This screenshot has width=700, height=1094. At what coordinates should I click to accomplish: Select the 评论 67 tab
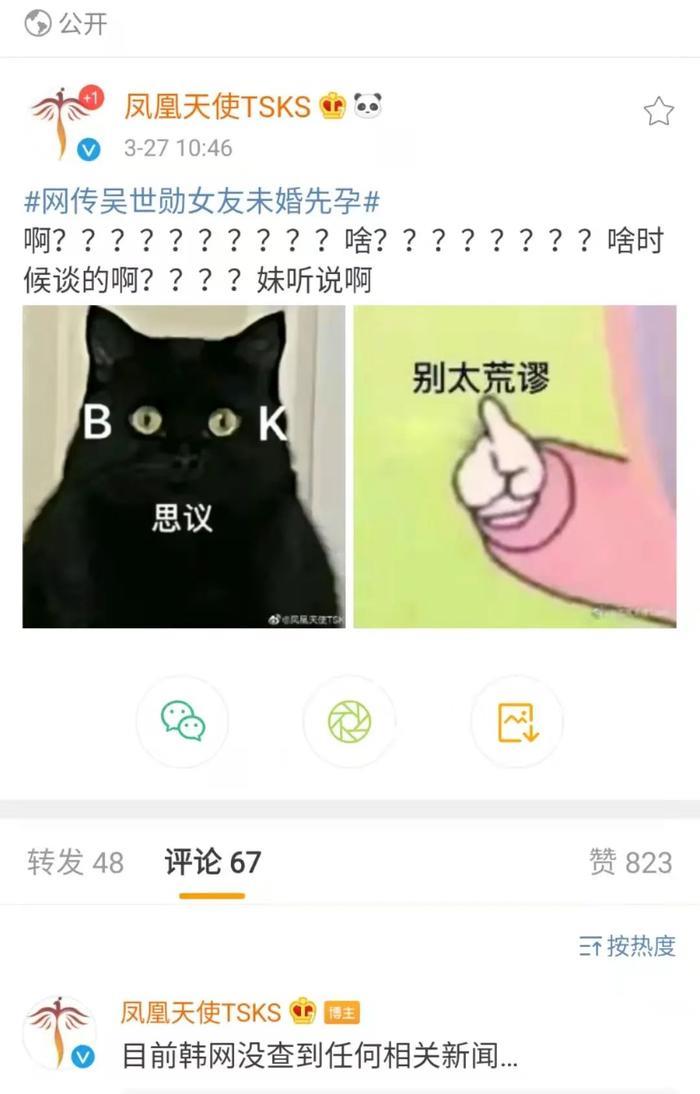pos(212,862)
